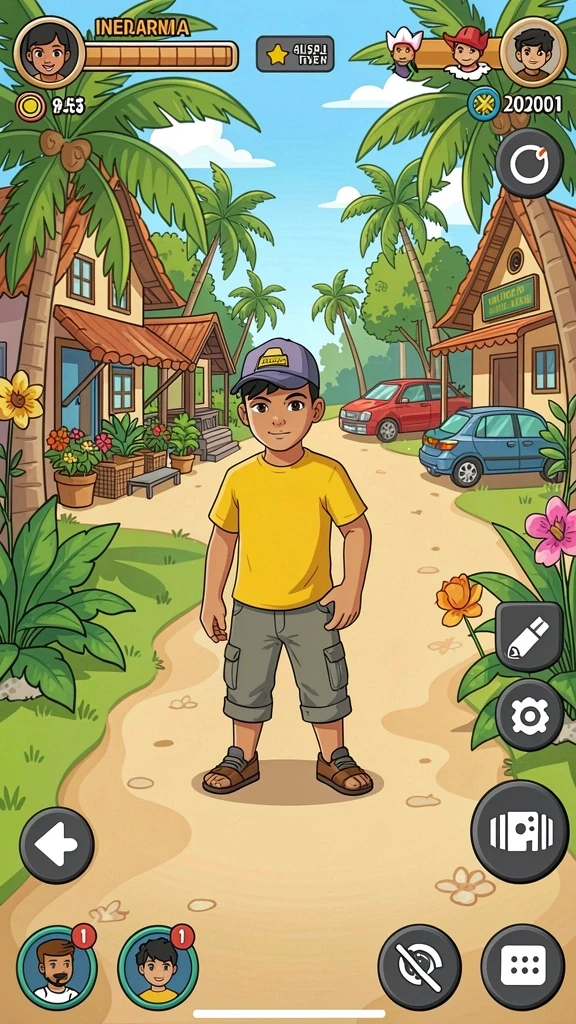Open the yellow-shirt friend's avatar with notification
This screenshot has width=576, height=1024.
[158, 967]
